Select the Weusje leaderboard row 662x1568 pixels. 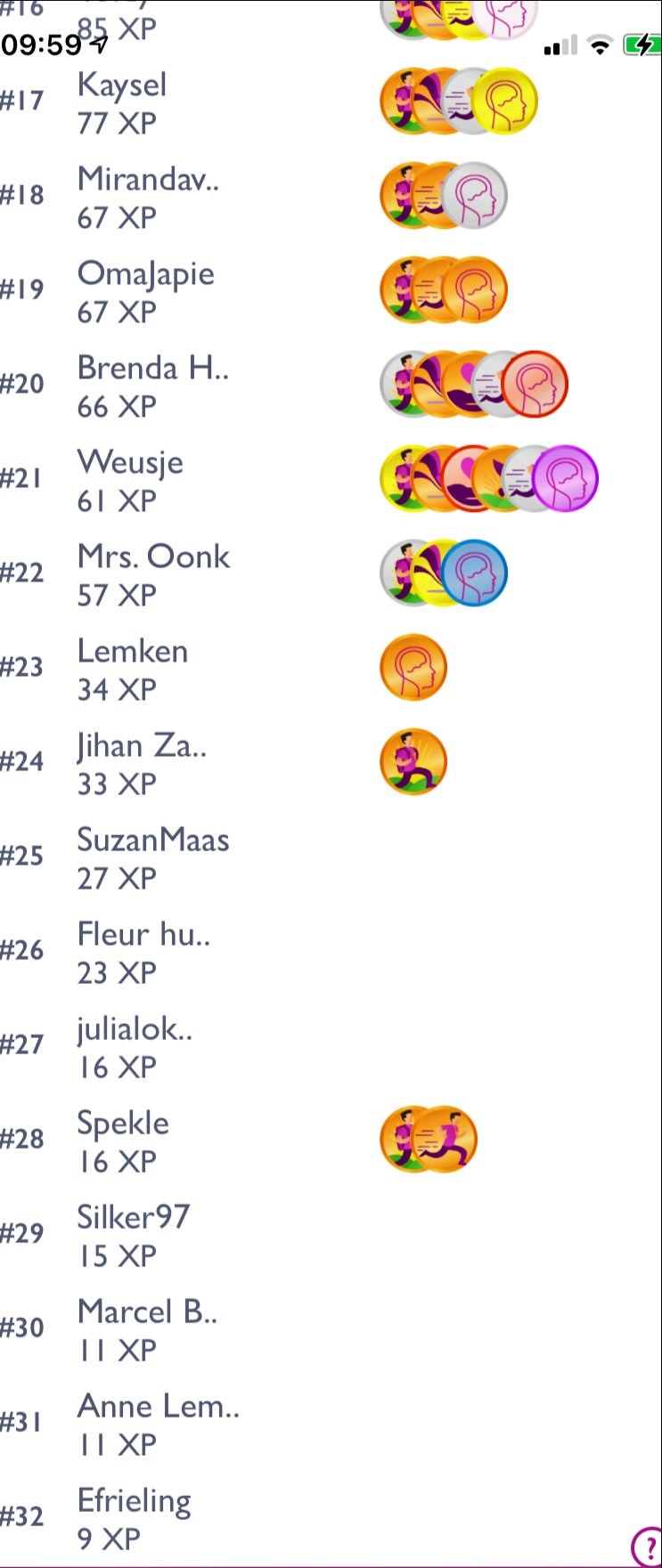[130, 481]
